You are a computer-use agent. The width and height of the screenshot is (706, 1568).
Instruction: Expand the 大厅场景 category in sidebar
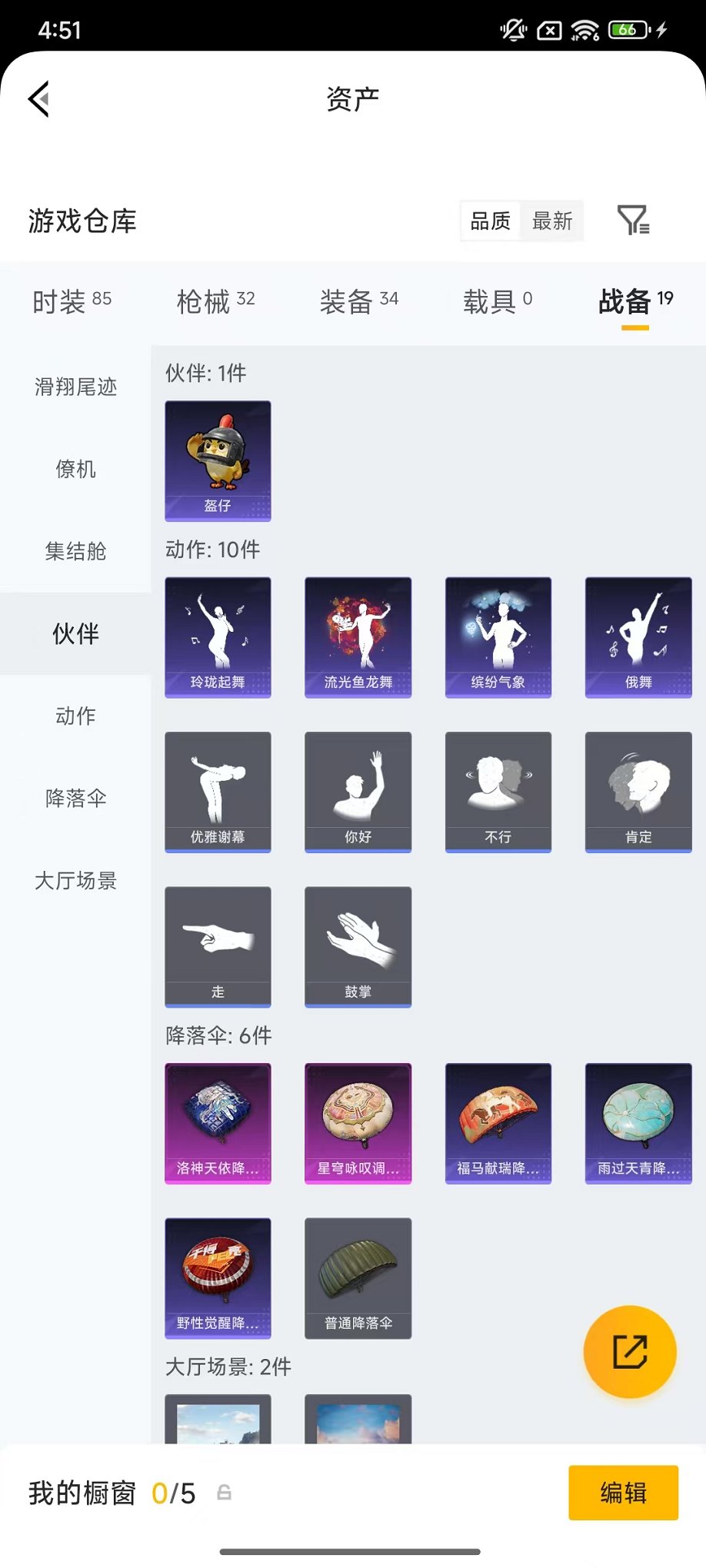(75, 882)
